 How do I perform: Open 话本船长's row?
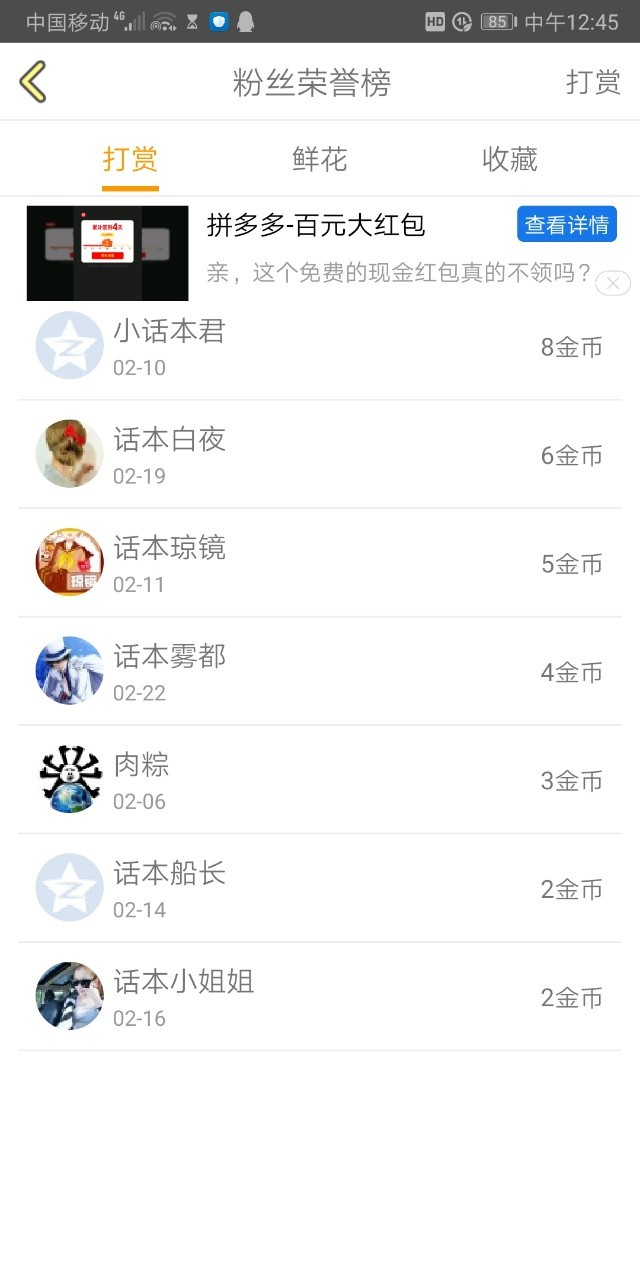pyautogui.click(x=320, y=888)
